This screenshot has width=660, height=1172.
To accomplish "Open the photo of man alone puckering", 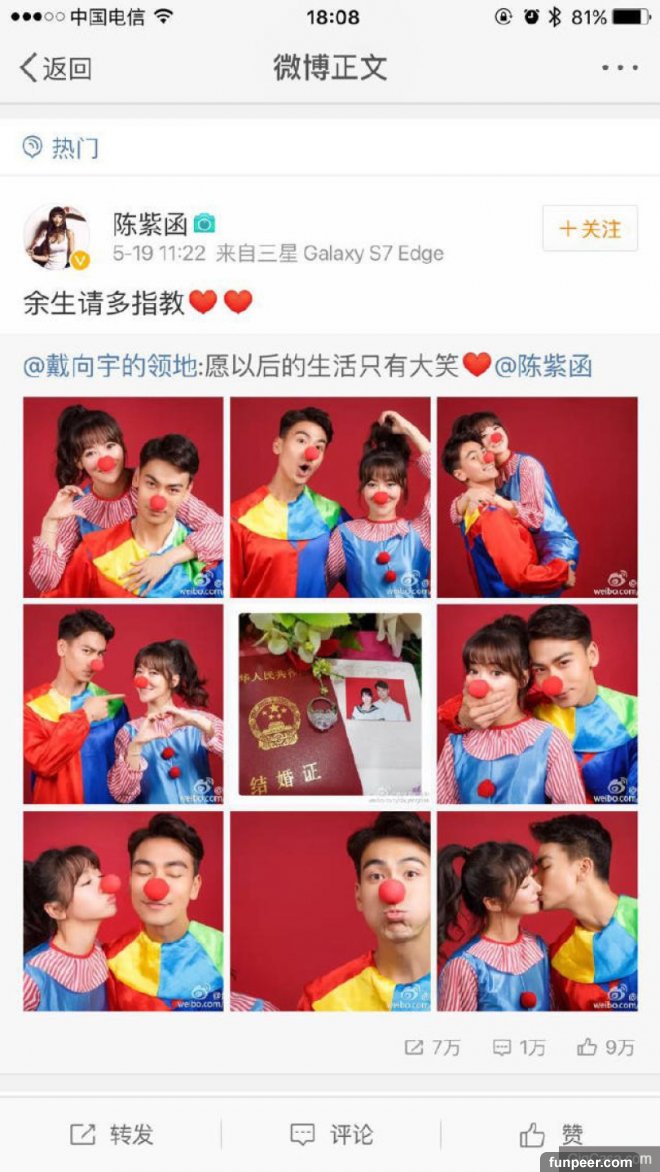I will 330,910.
